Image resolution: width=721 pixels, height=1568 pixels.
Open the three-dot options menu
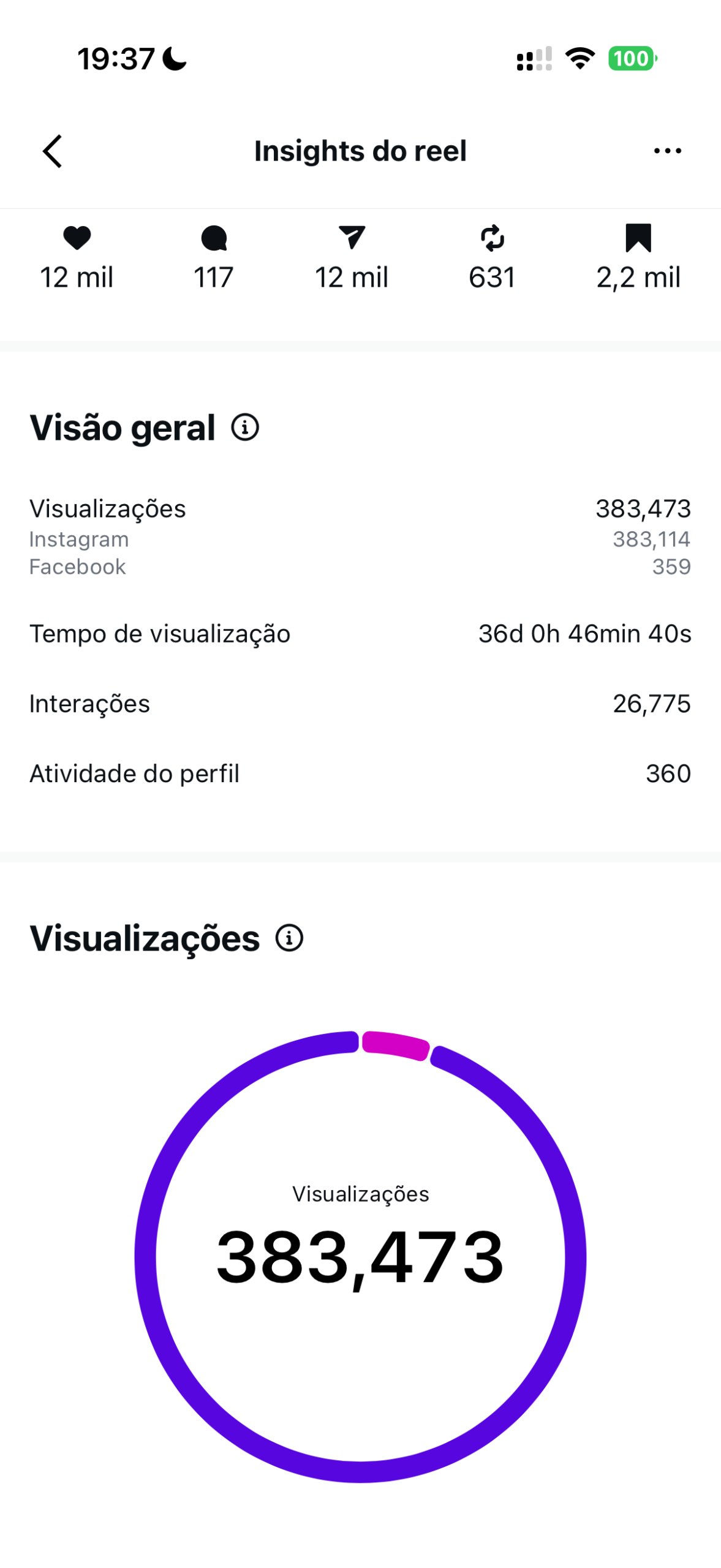[667, 150]
